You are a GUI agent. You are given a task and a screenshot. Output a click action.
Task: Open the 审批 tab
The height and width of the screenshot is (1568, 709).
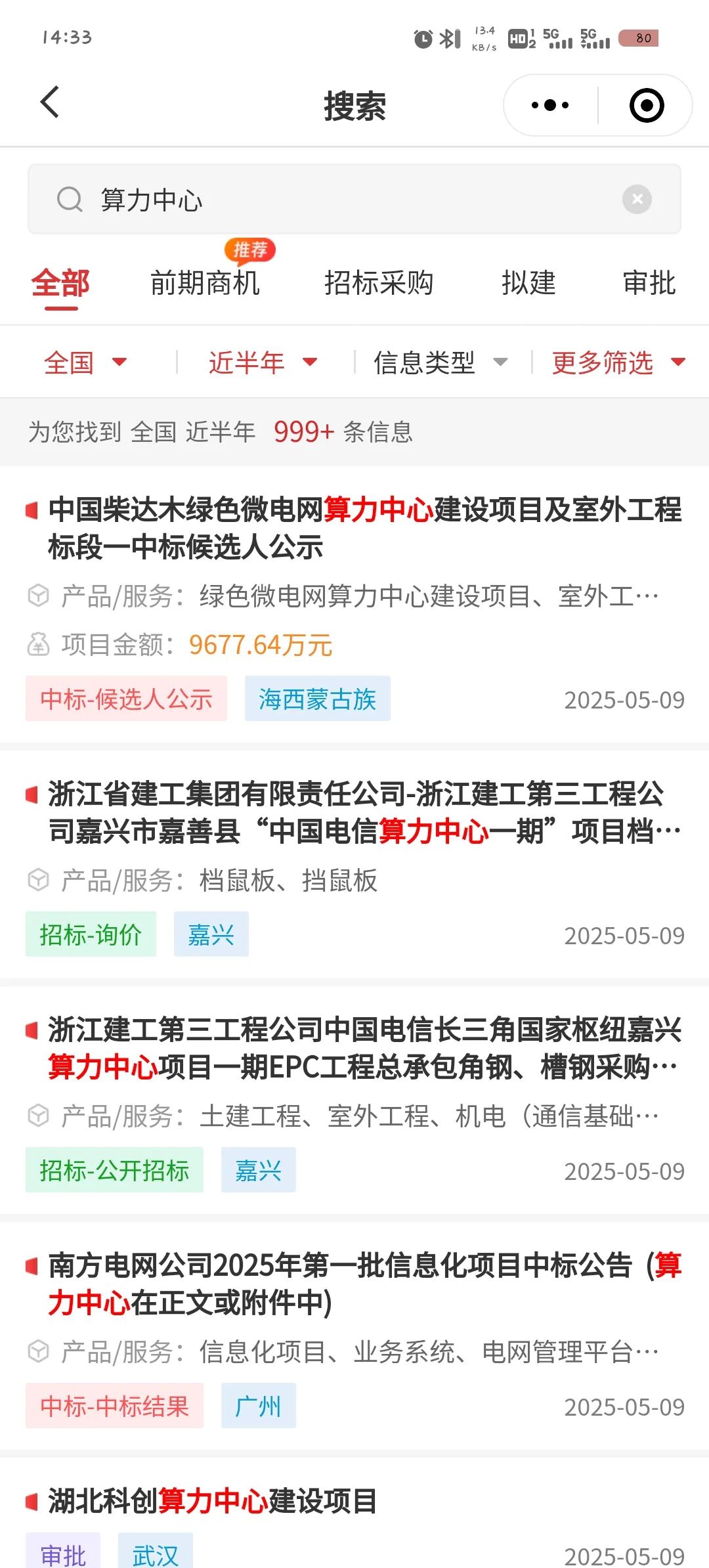(x=649, y=283)
